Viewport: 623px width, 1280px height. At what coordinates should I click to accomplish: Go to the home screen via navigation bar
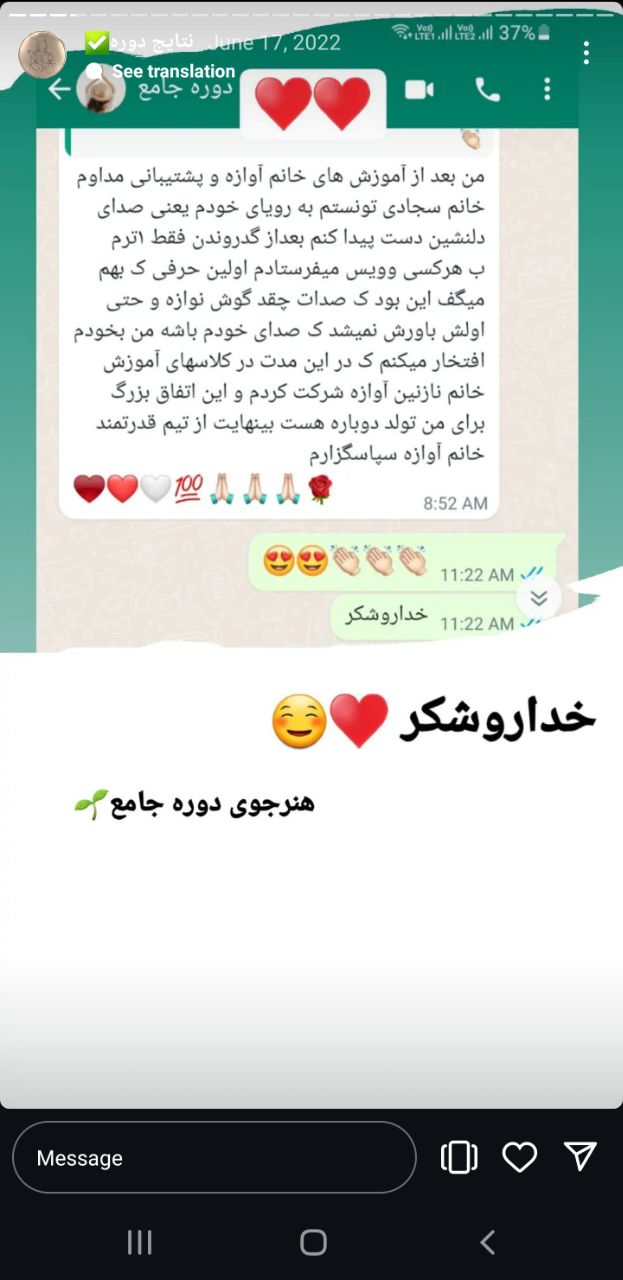pos(313,1242)
